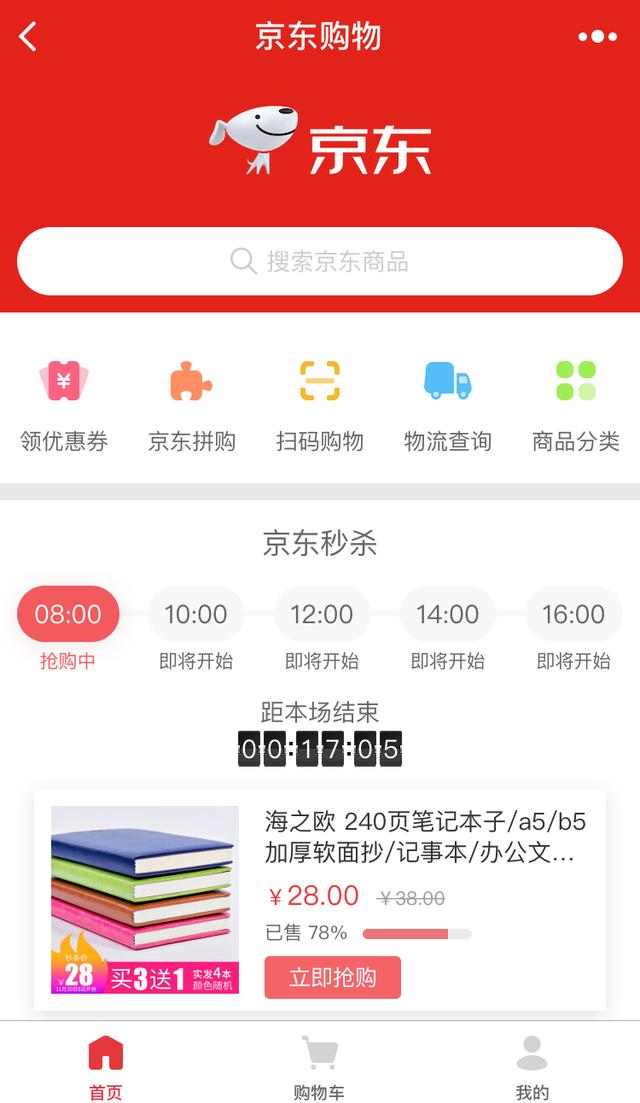This screenshot has height=1103, width=640.
Task: Tap 立即抢购 to buy the notebook
Action: 333,977
